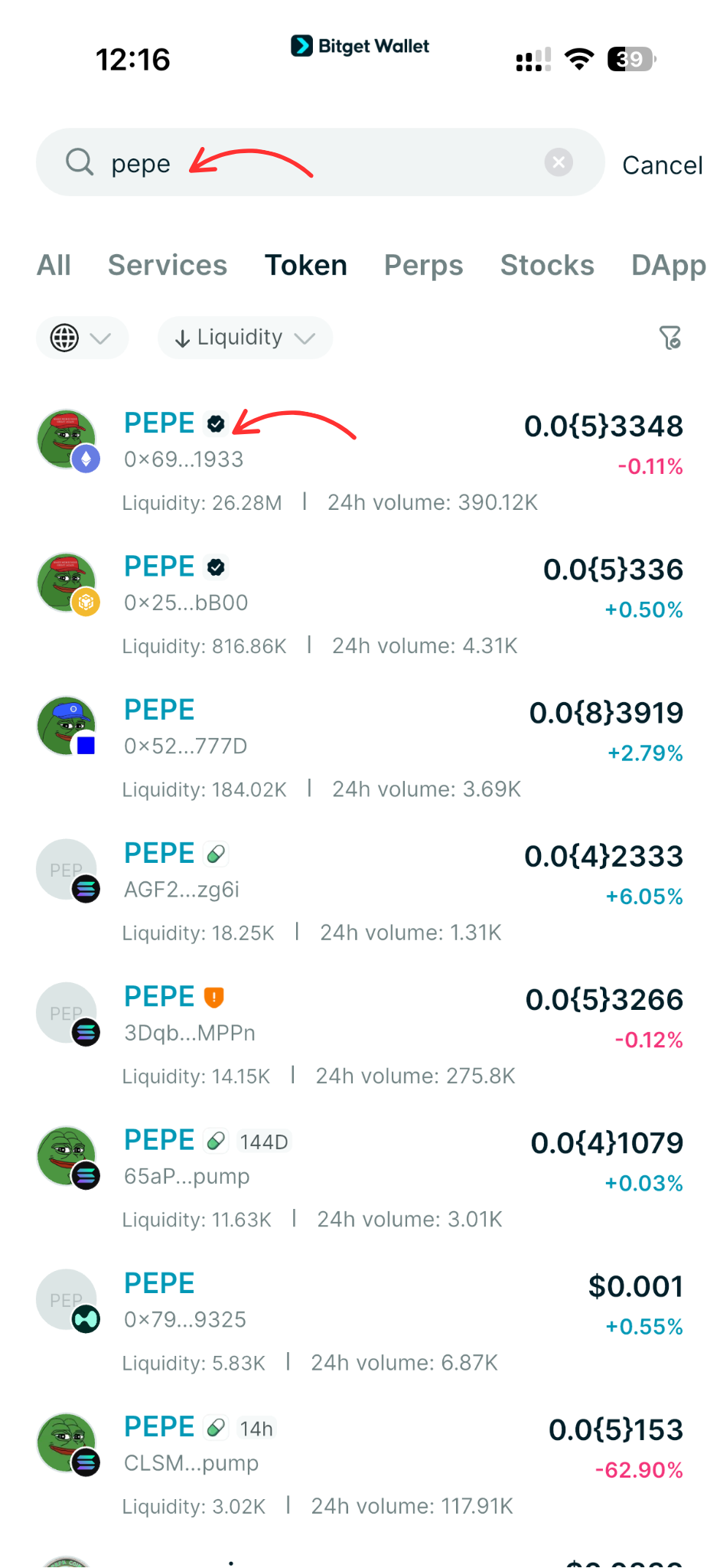Click the BNB Chain badge on second PEPE
720x1568 pixels.
(86, 602)
